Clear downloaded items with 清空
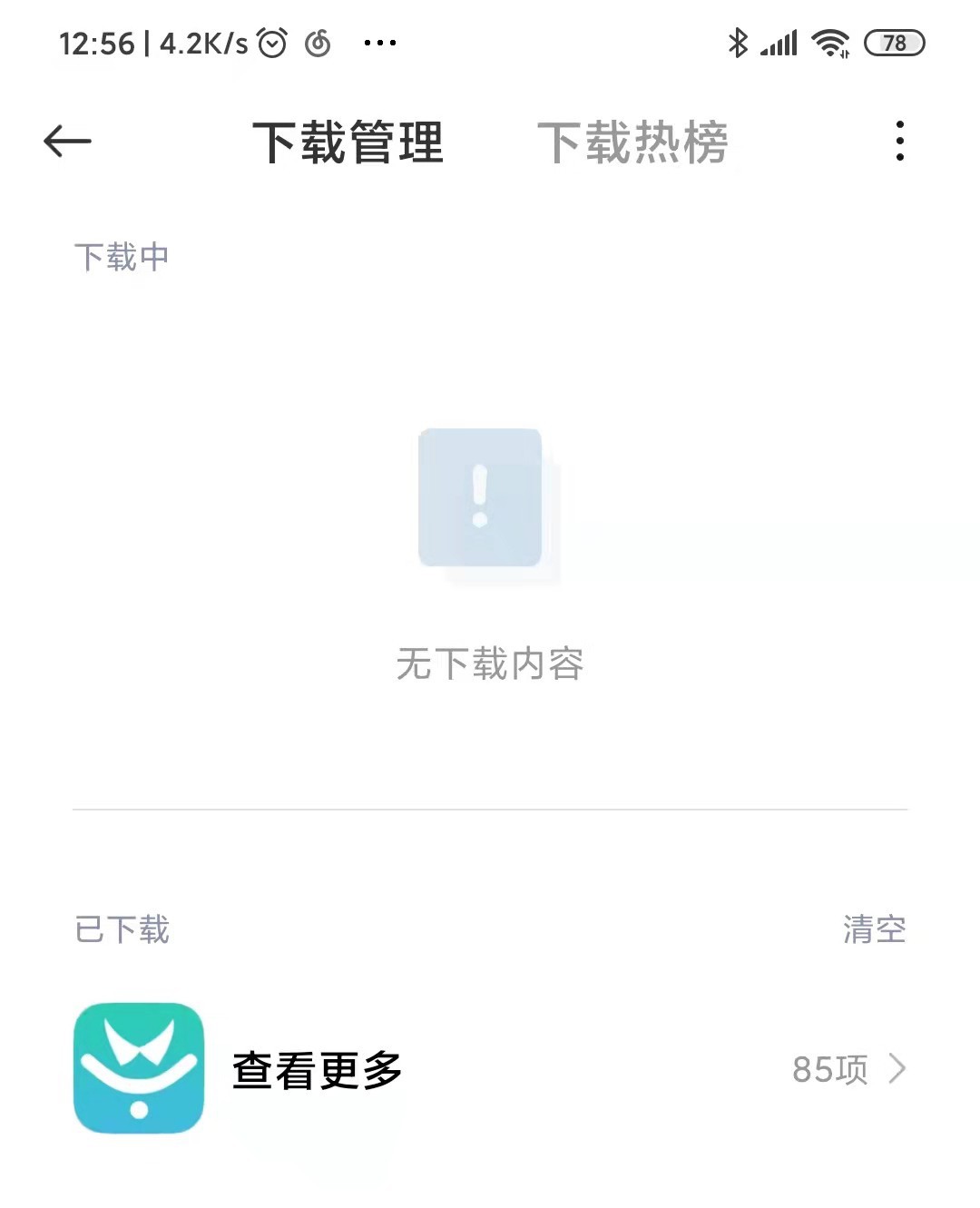This screenshot has height=1208, width=980. (874, 928)
